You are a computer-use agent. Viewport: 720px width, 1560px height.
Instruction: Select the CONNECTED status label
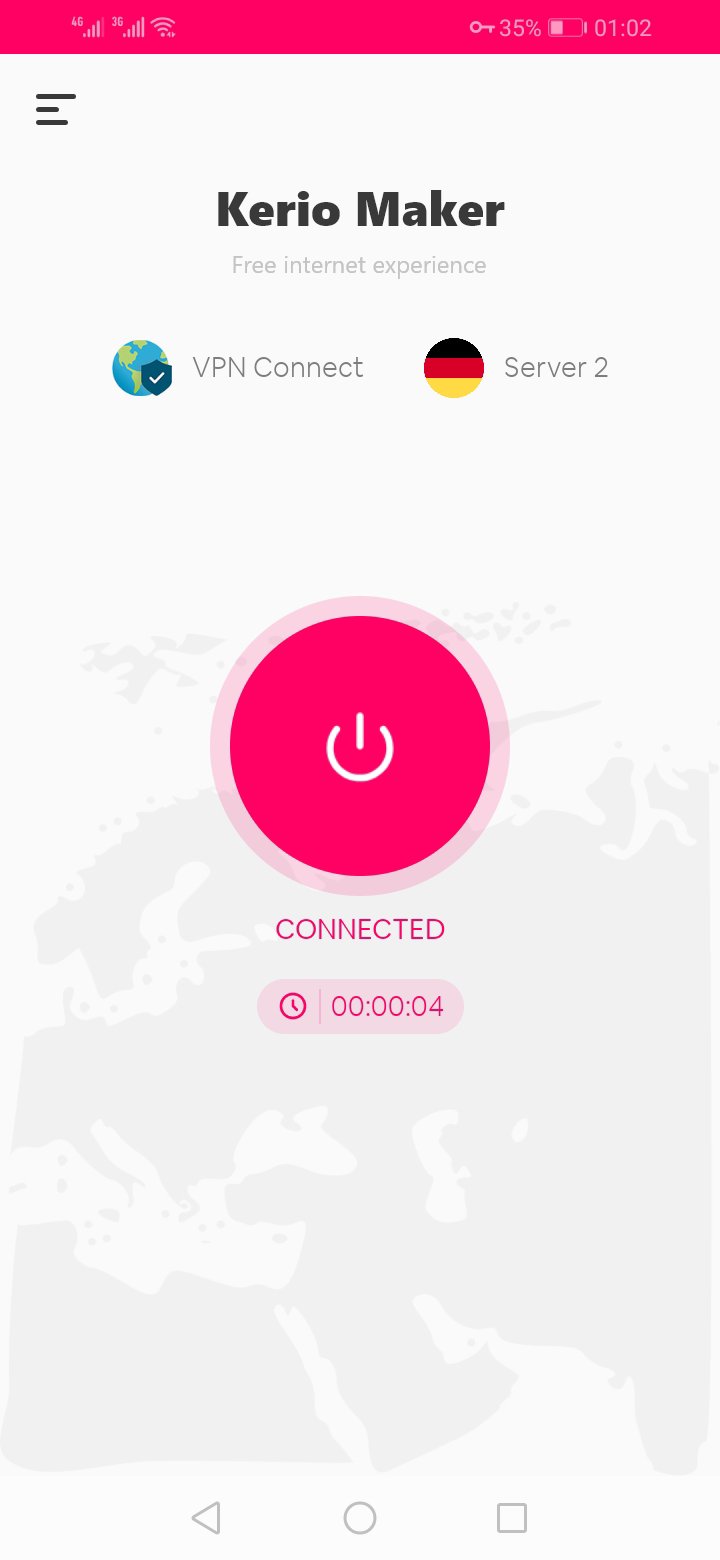(359, 928)
